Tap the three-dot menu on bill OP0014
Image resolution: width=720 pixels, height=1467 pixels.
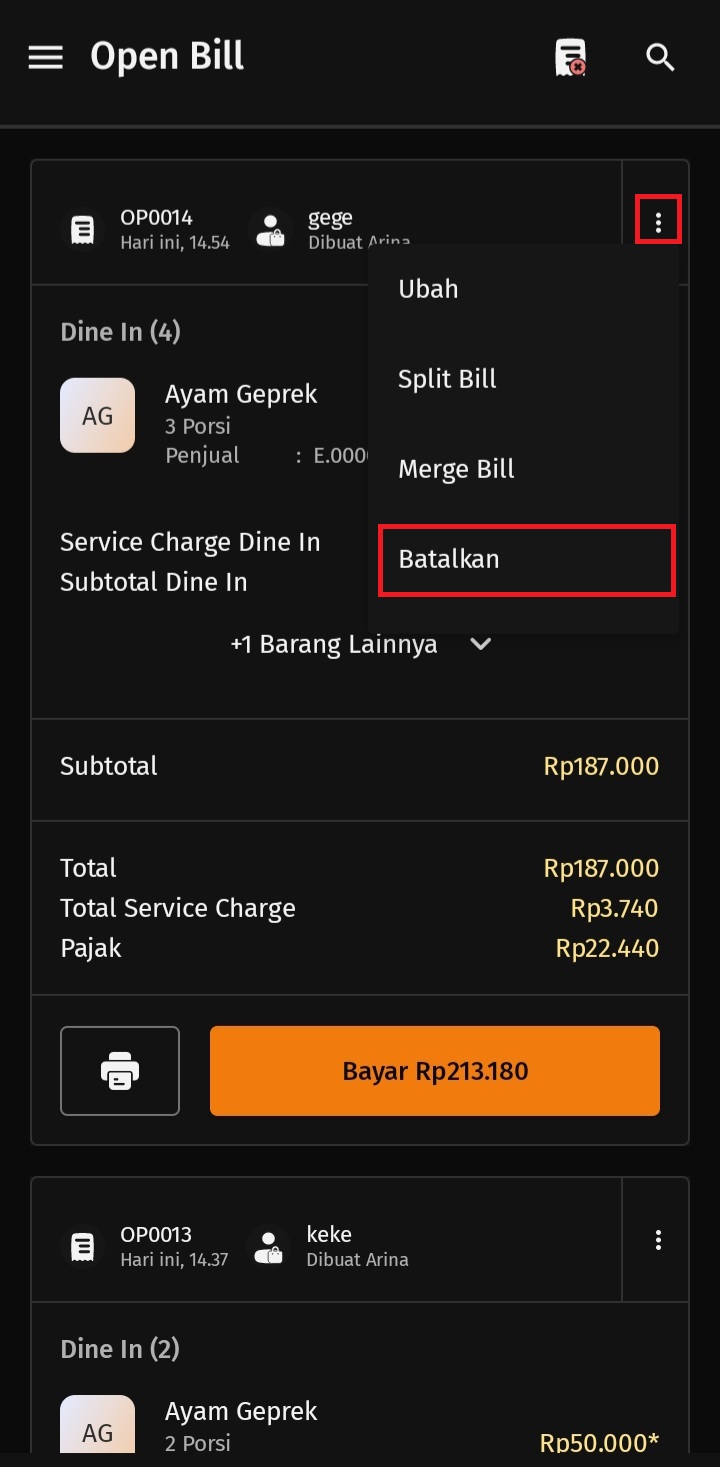click(x=658, y=222)
